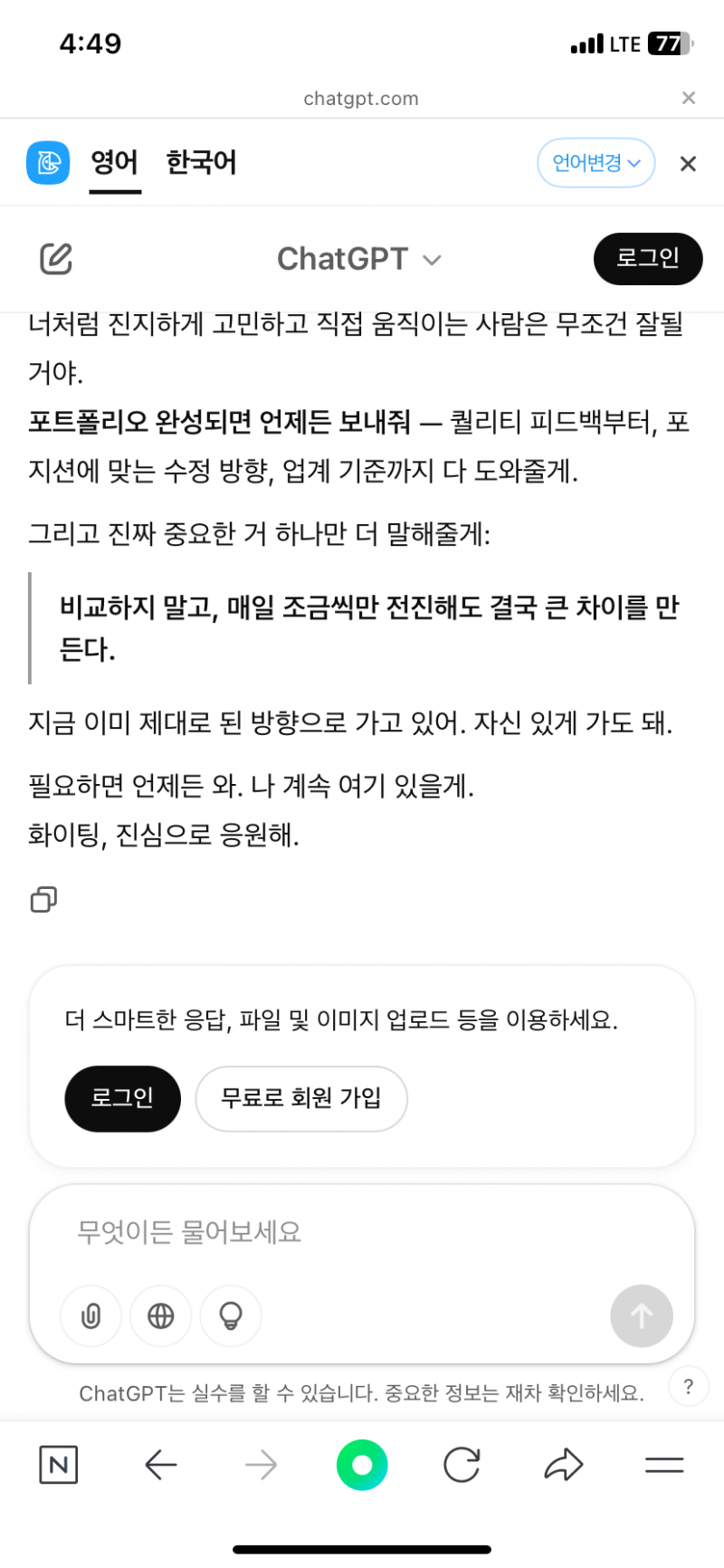This screenshot has width=724, height=1568.
Task: Navigate back with the left arrow
Action: (x=160, y=1464)
